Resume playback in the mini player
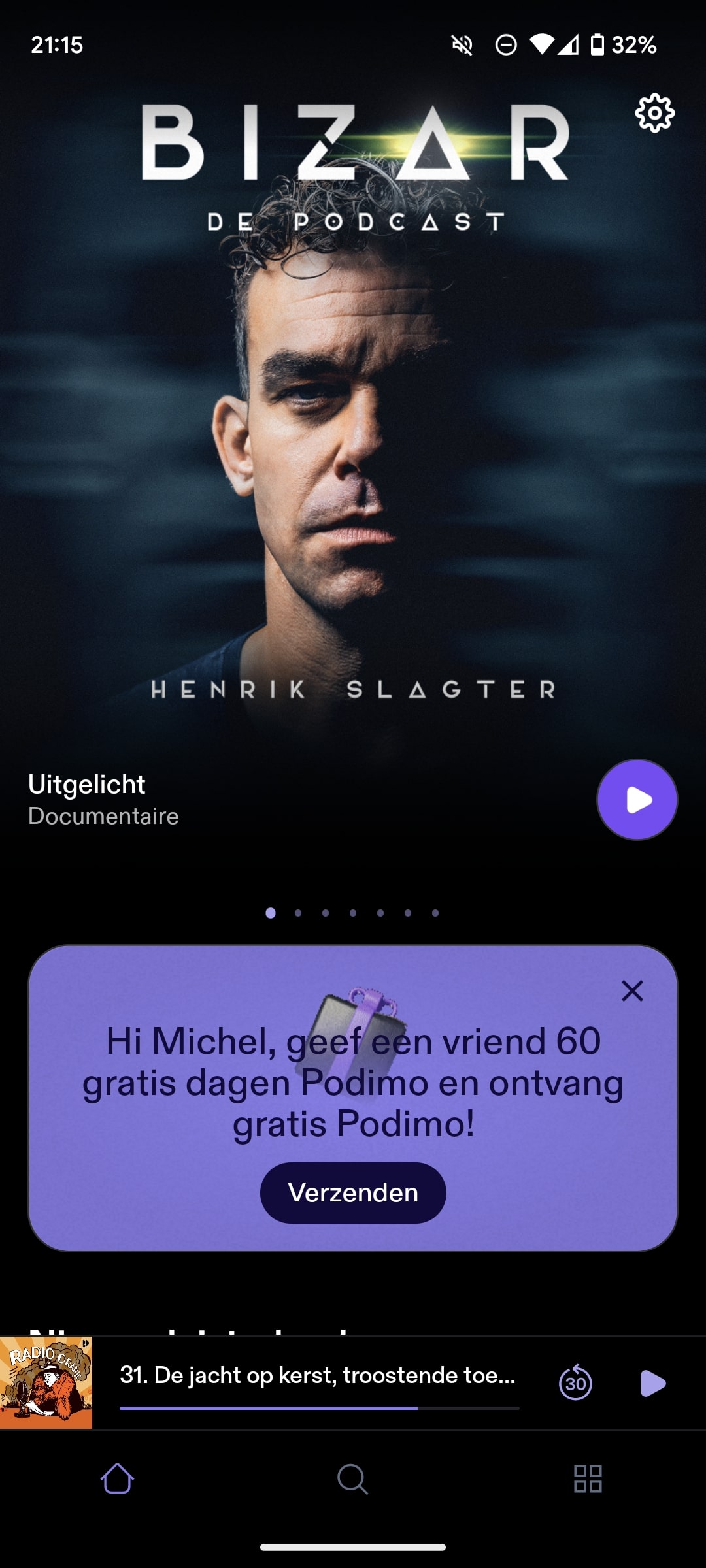 652,1383
